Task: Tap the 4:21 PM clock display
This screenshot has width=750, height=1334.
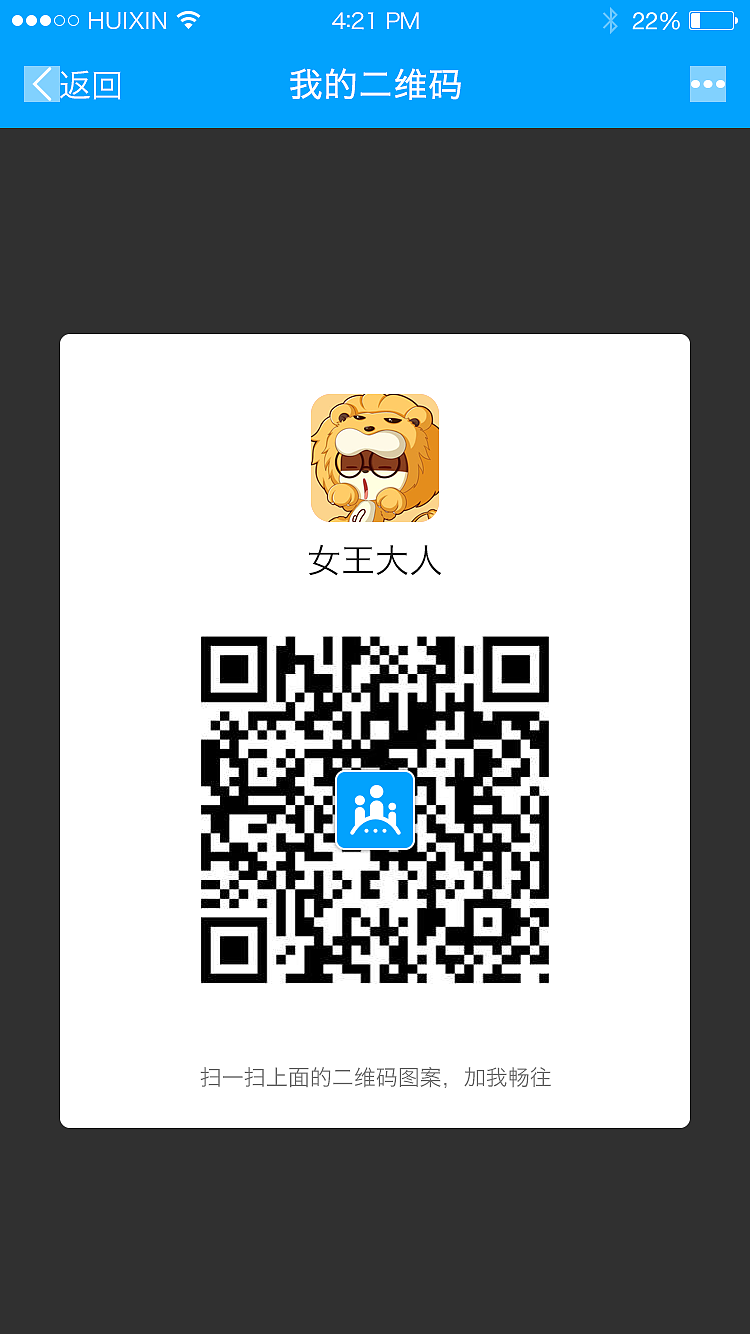Action: [375, 18]
